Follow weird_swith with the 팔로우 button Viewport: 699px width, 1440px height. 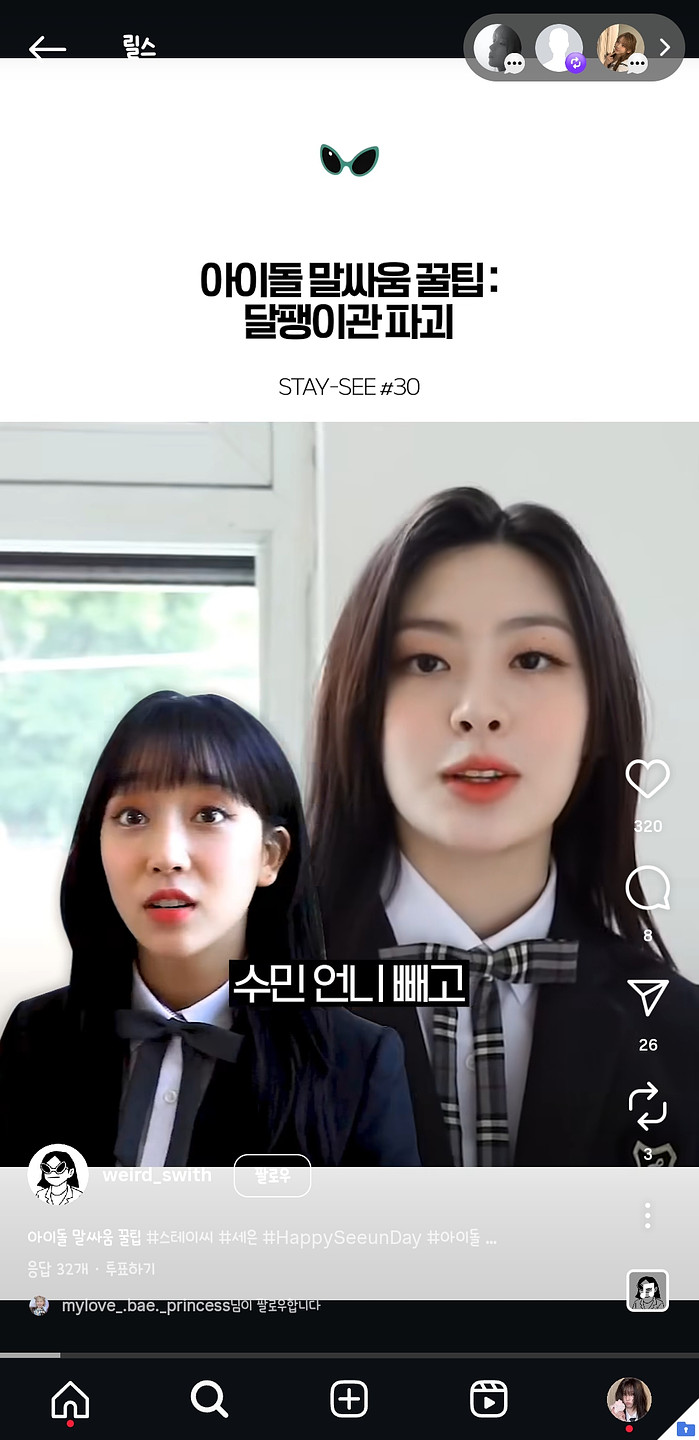tap(272, 1176)
